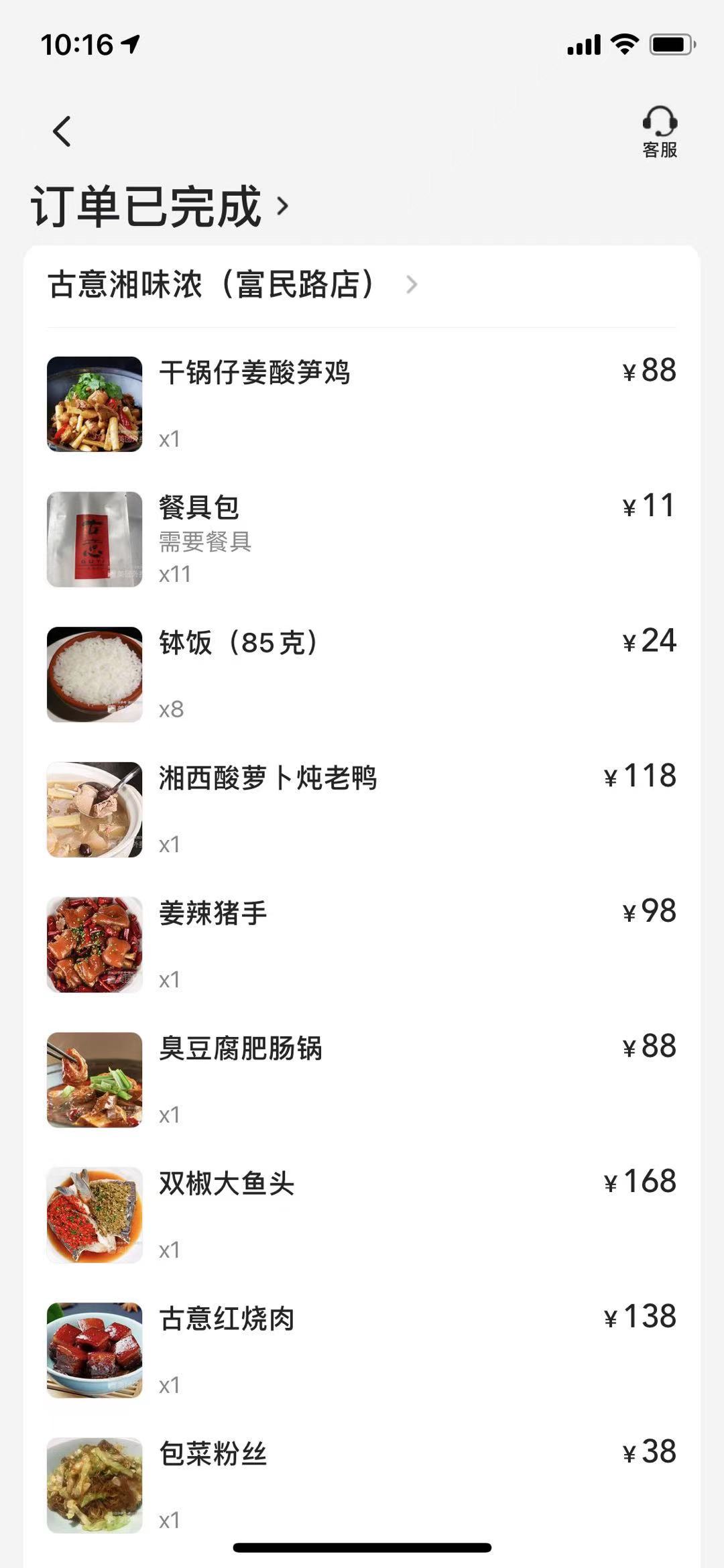Select the dish 湘西酸萝卜炖老鸭
The image size is (724, 1568).
pyautogui.click(x=268, y=779)
